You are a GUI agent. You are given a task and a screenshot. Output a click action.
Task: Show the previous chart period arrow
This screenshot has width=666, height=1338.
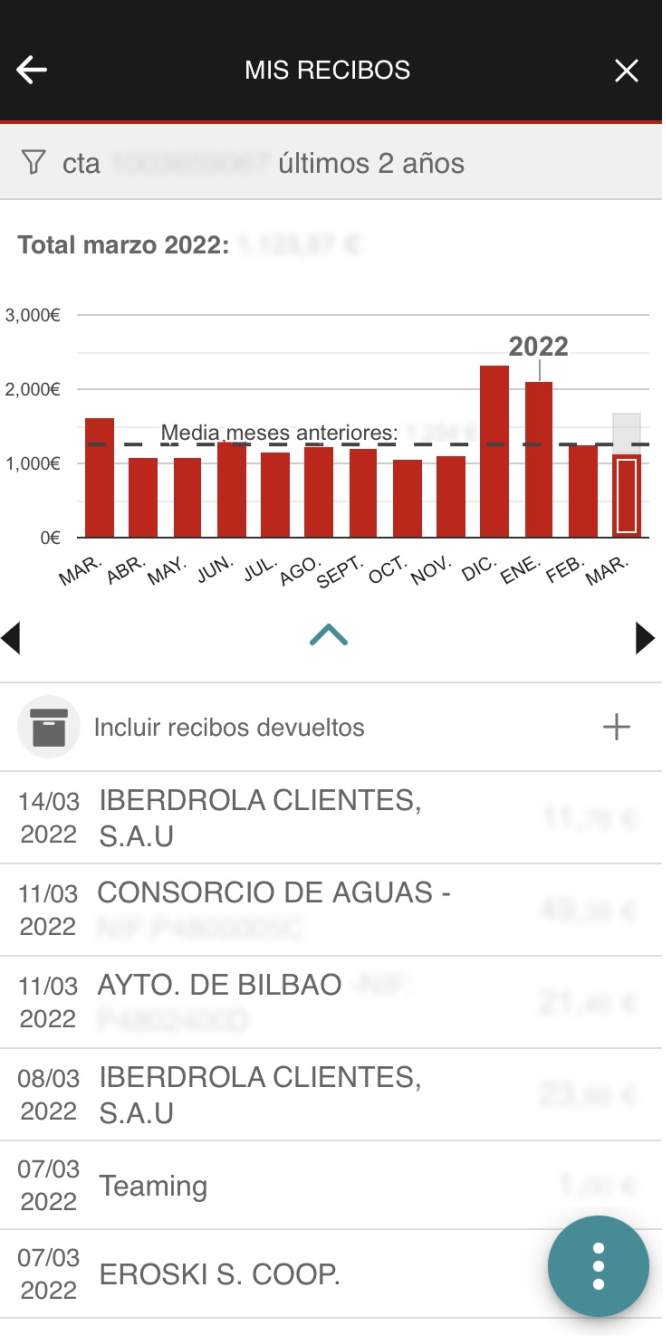(x=11, y=637)
